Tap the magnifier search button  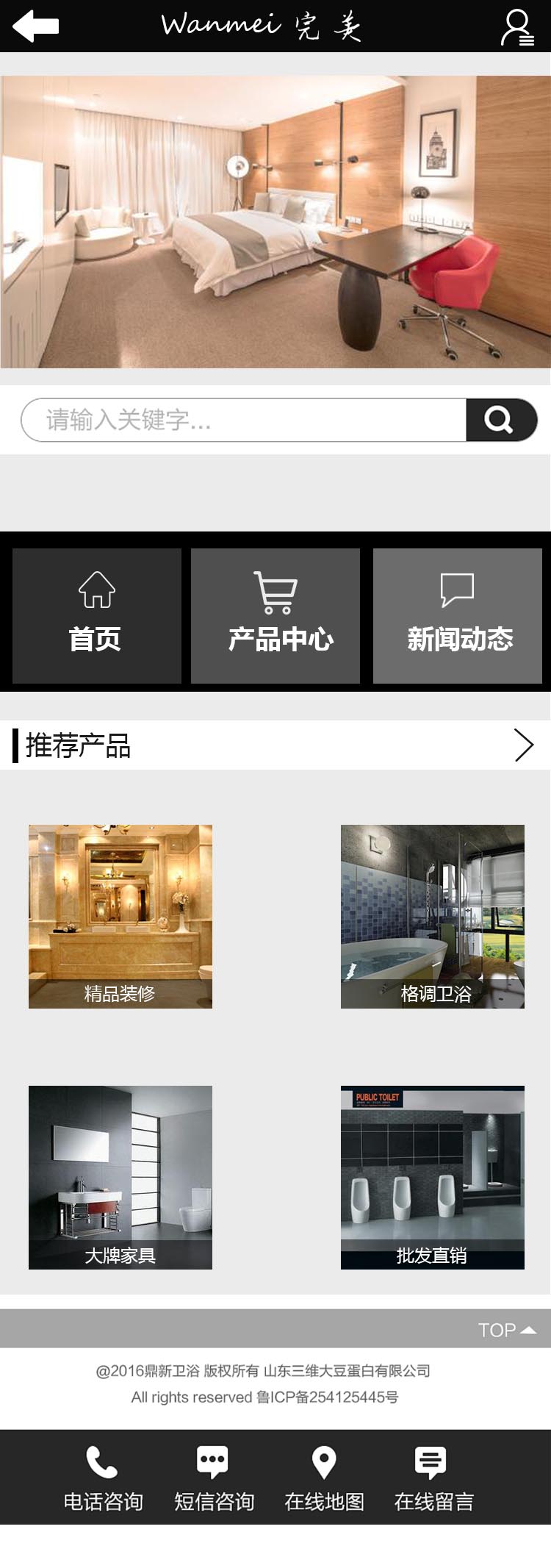click(x=501, y=420)
